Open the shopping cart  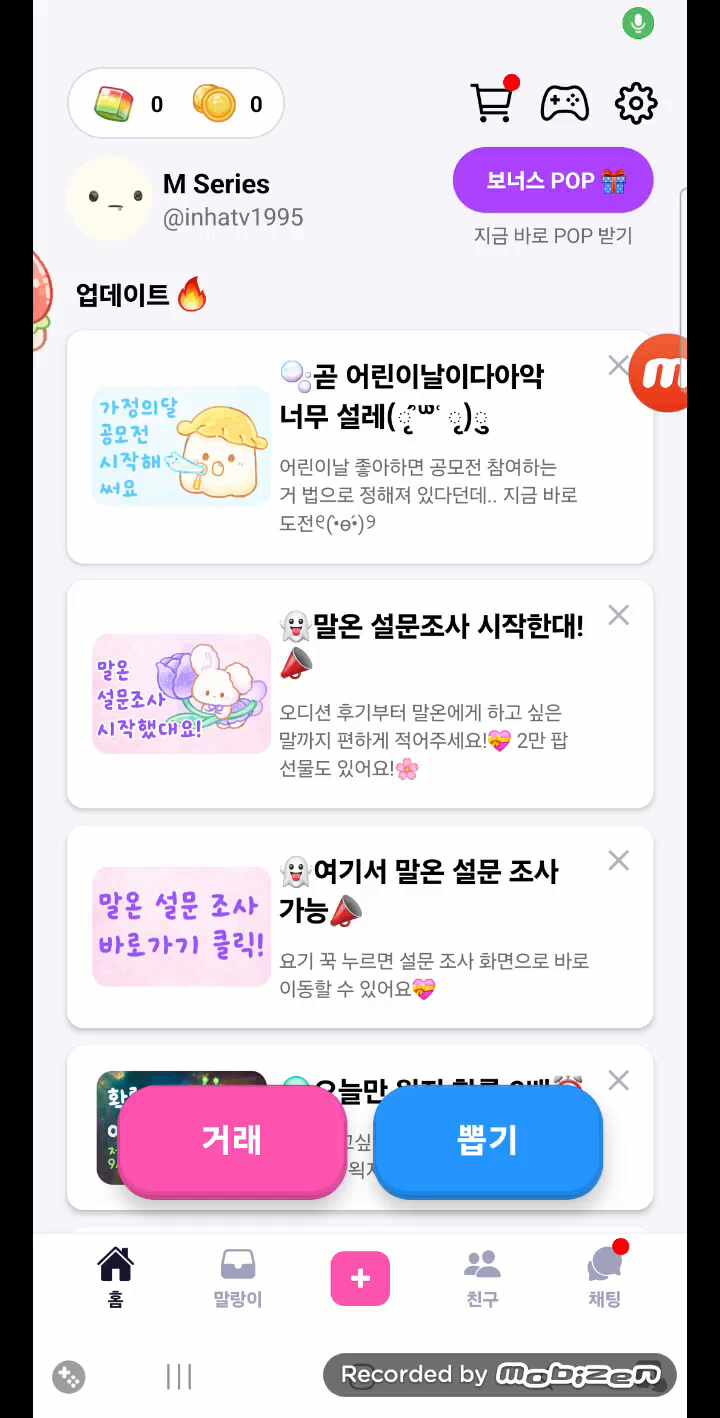click(492, 103)
